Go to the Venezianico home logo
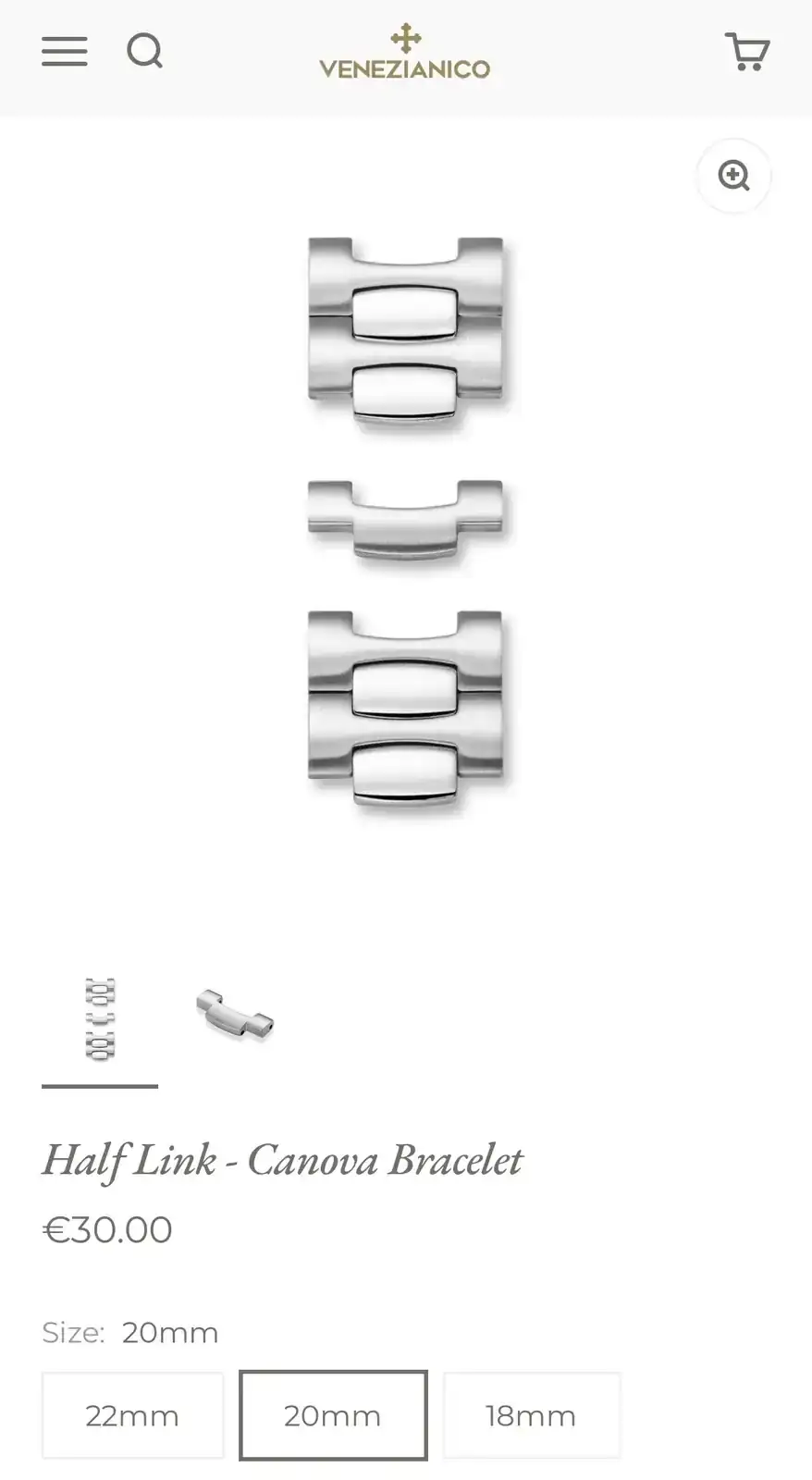The width and height of the screenshot is (812, 1480). 405,53
